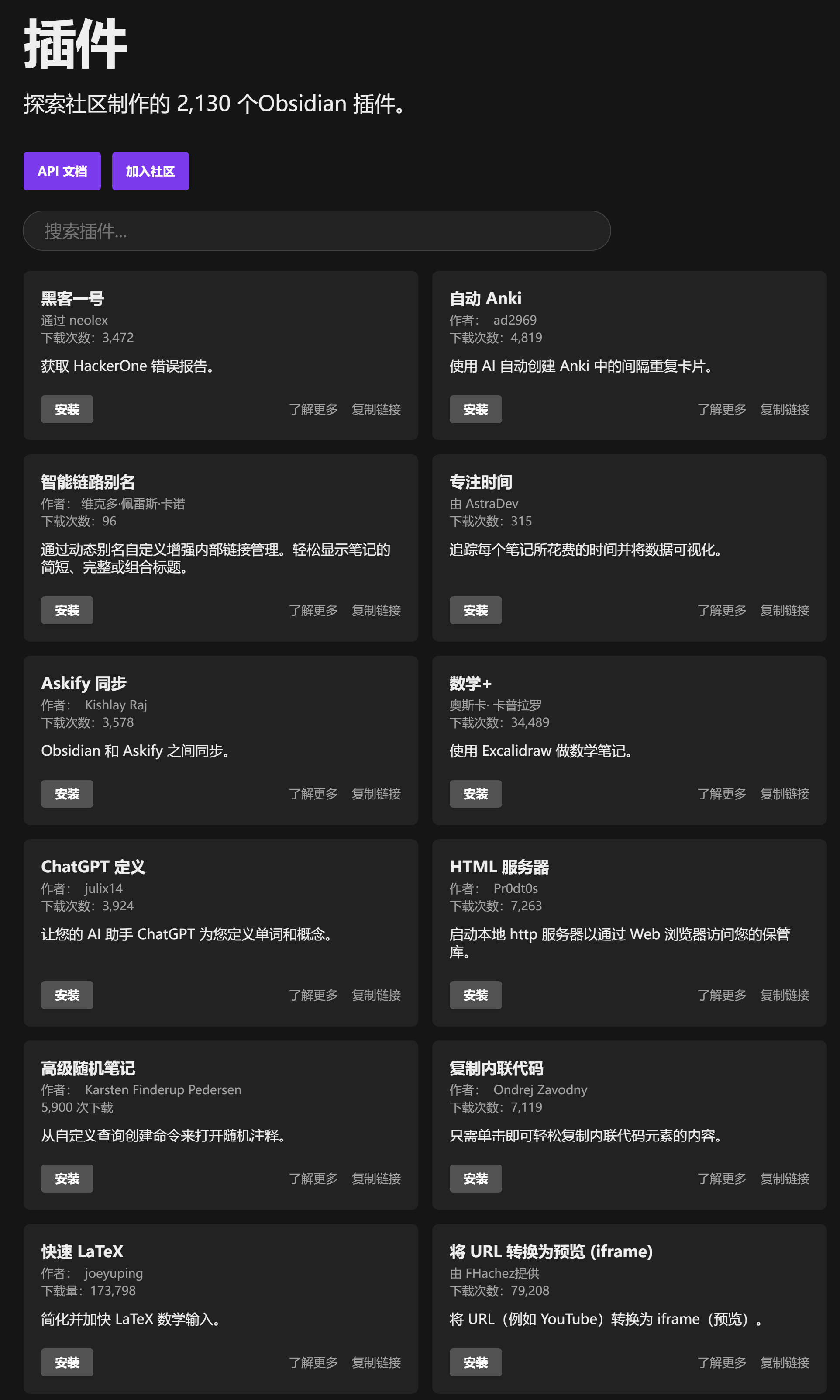Install the 自动 Anki plugin
Screen dimensions: 840x1400
pos(475,409)
